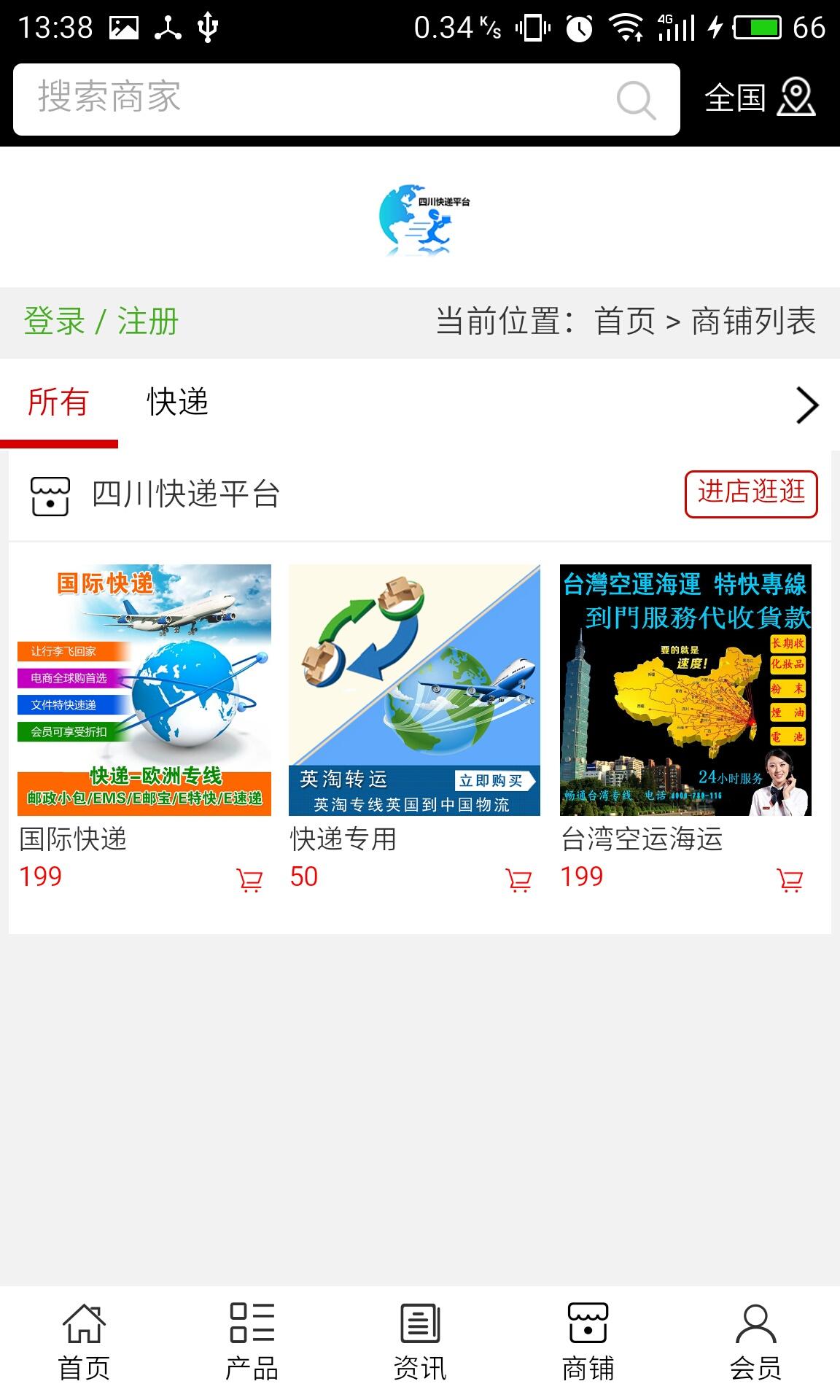
Task: Select the 所有 category tab
Action: (x=58, y=402)
